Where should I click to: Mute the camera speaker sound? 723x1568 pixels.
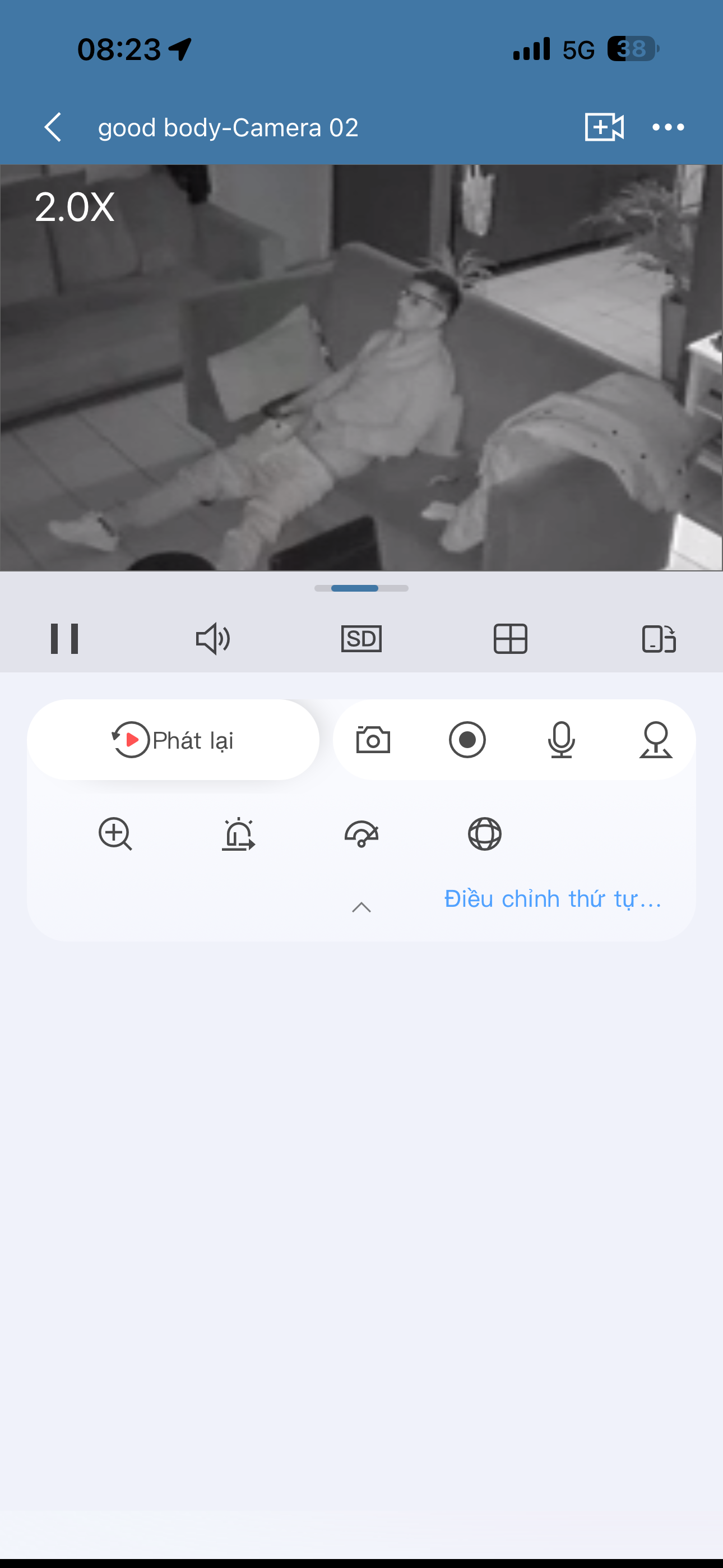click(213, 639)
